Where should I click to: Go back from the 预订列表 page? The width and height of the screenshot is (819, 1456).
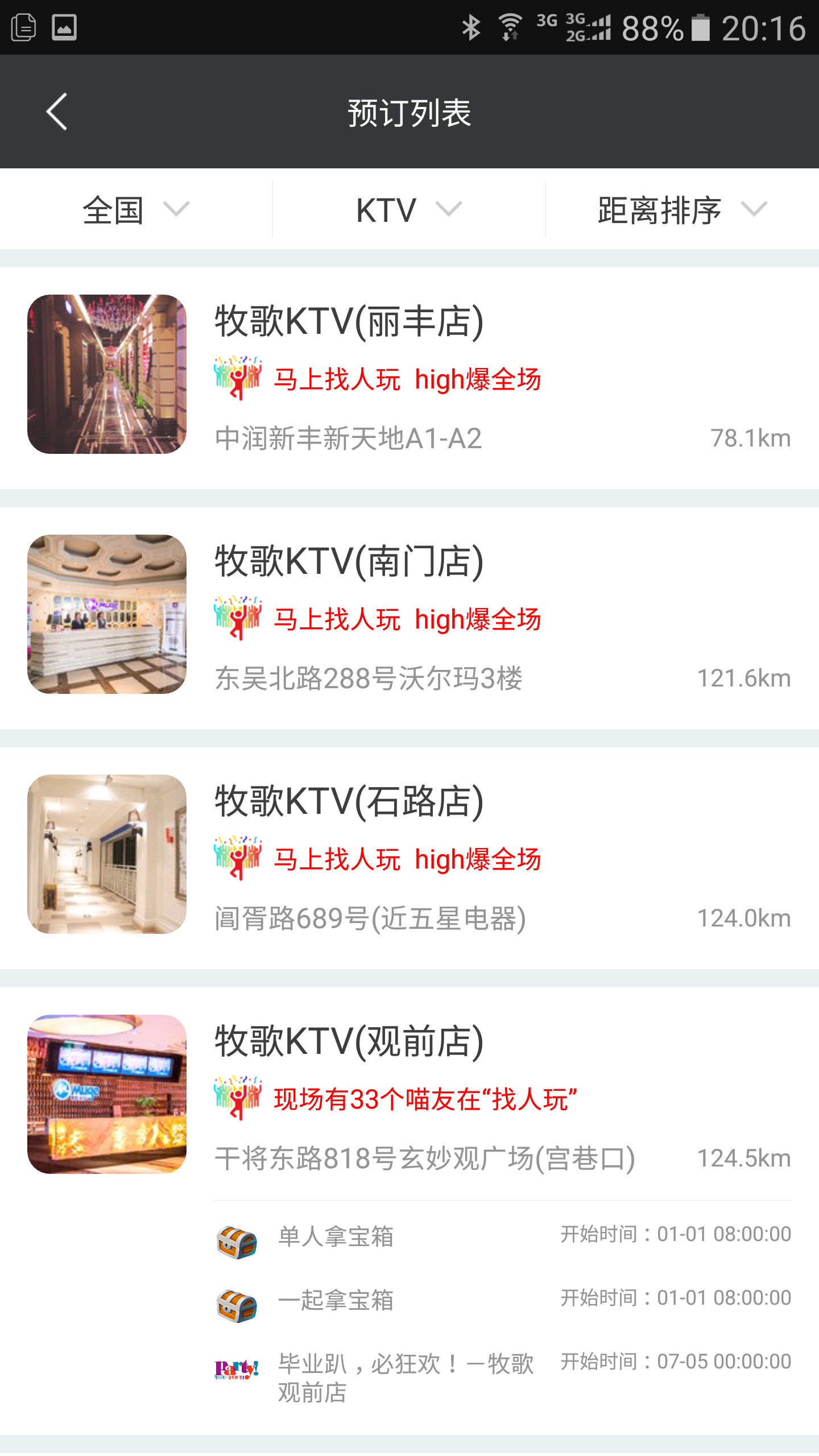(57, 112)
